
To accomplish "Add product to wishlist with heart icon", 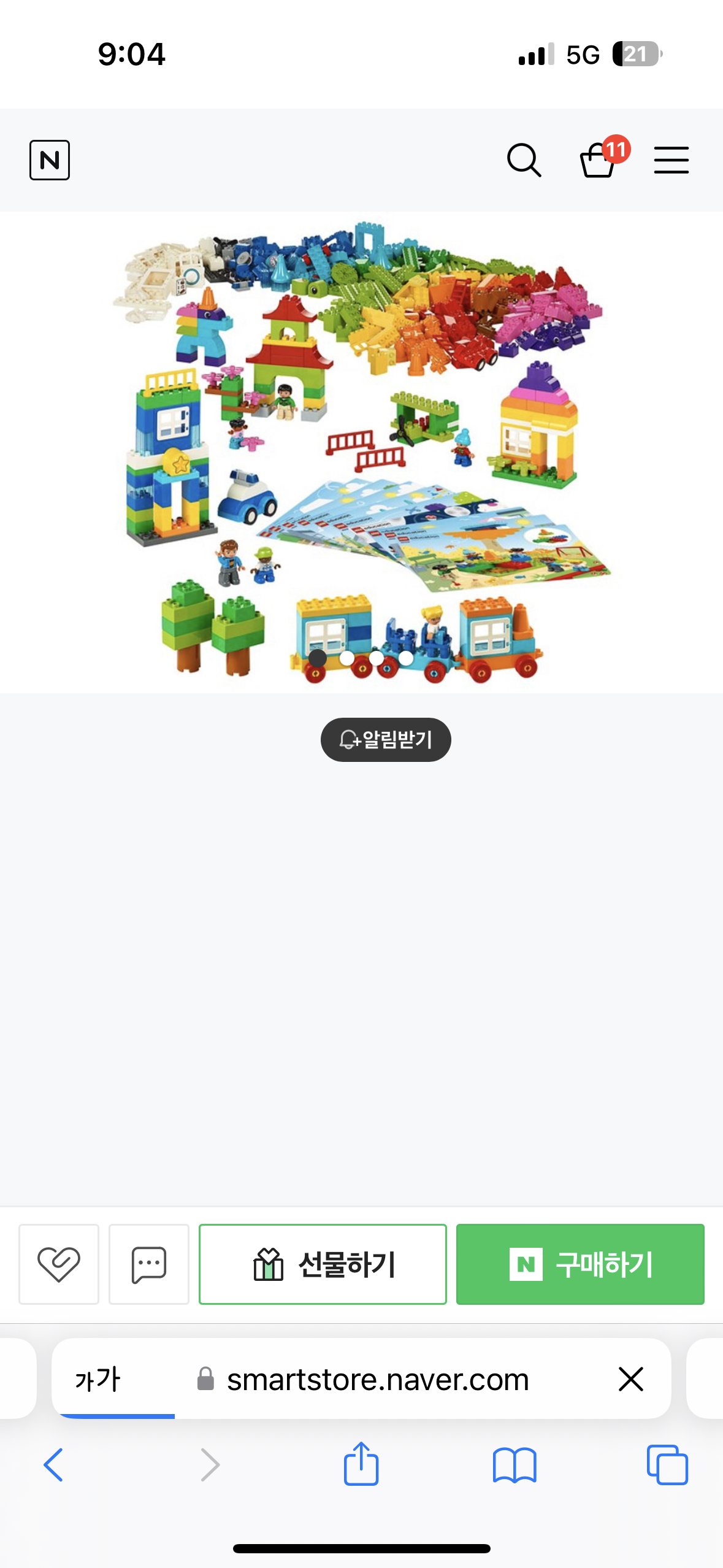I will 59,1264.
